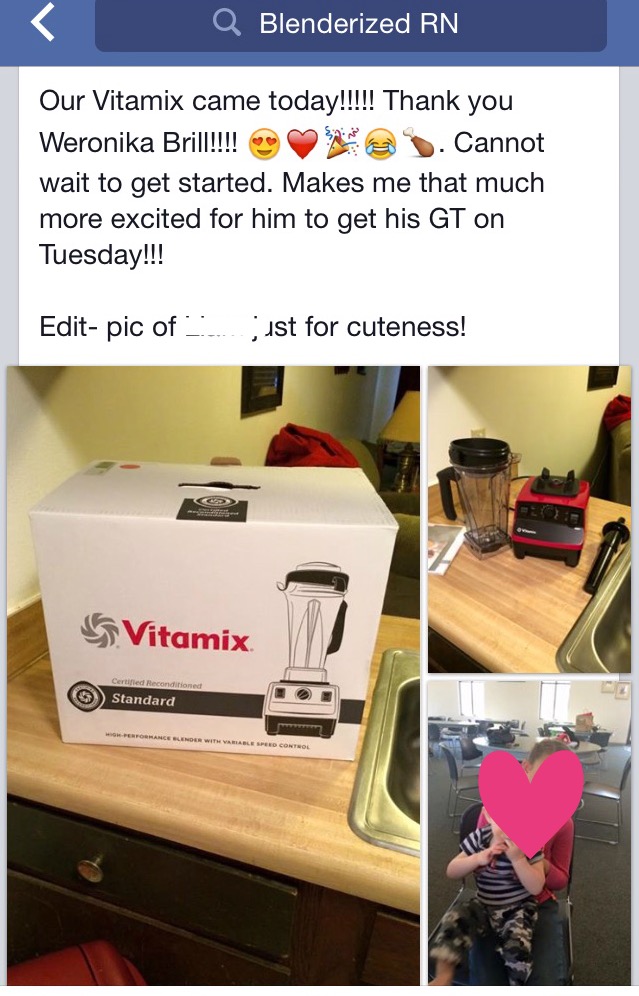The width and height of the screenshot is (639, 996).
Task: Tap the Blenderized RN search field
Action: 350,24
